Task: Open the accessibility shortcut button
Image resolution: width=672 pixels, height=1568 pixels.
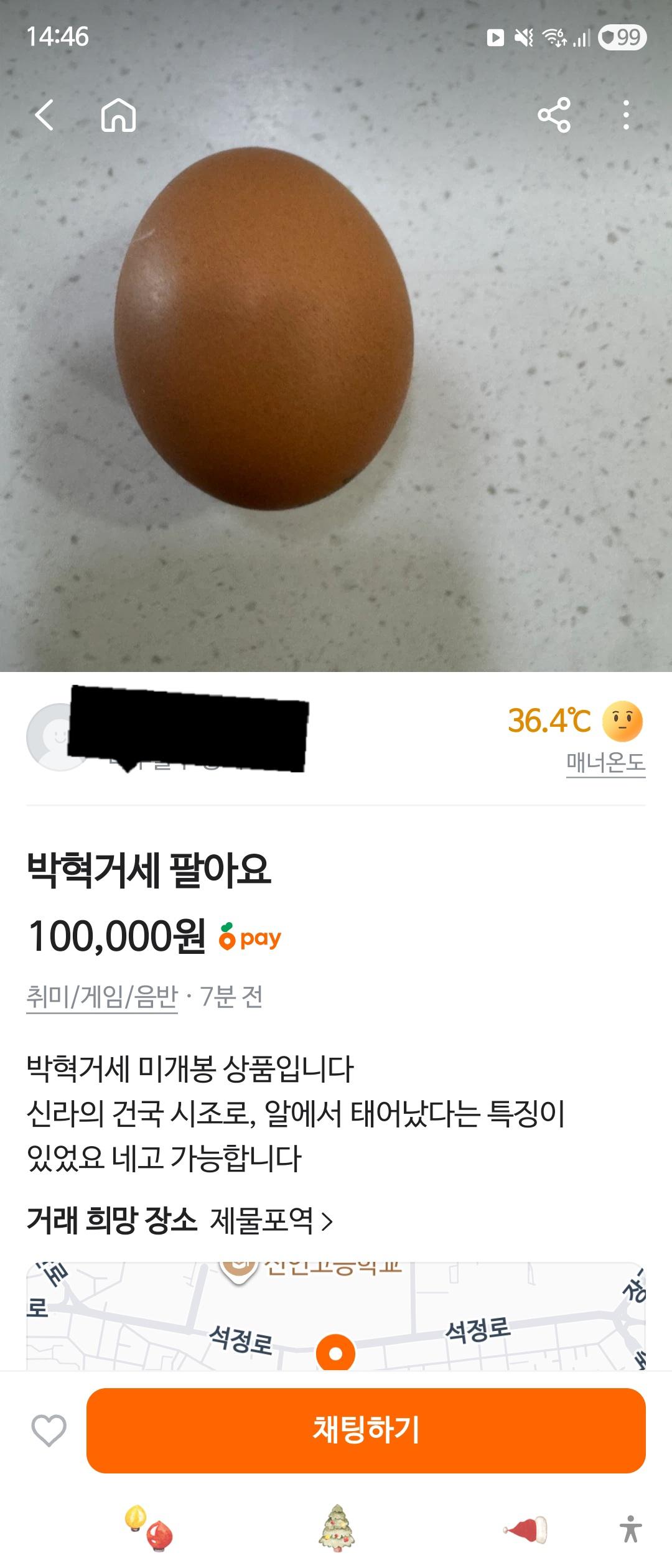Action: pos(630,1529)
